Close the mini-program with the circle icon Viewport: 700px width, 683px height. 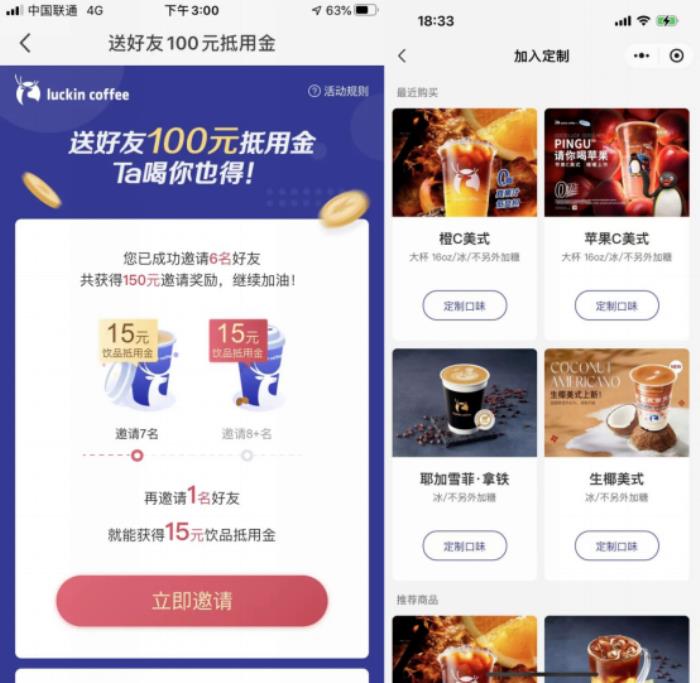click(x=677, y=56)
